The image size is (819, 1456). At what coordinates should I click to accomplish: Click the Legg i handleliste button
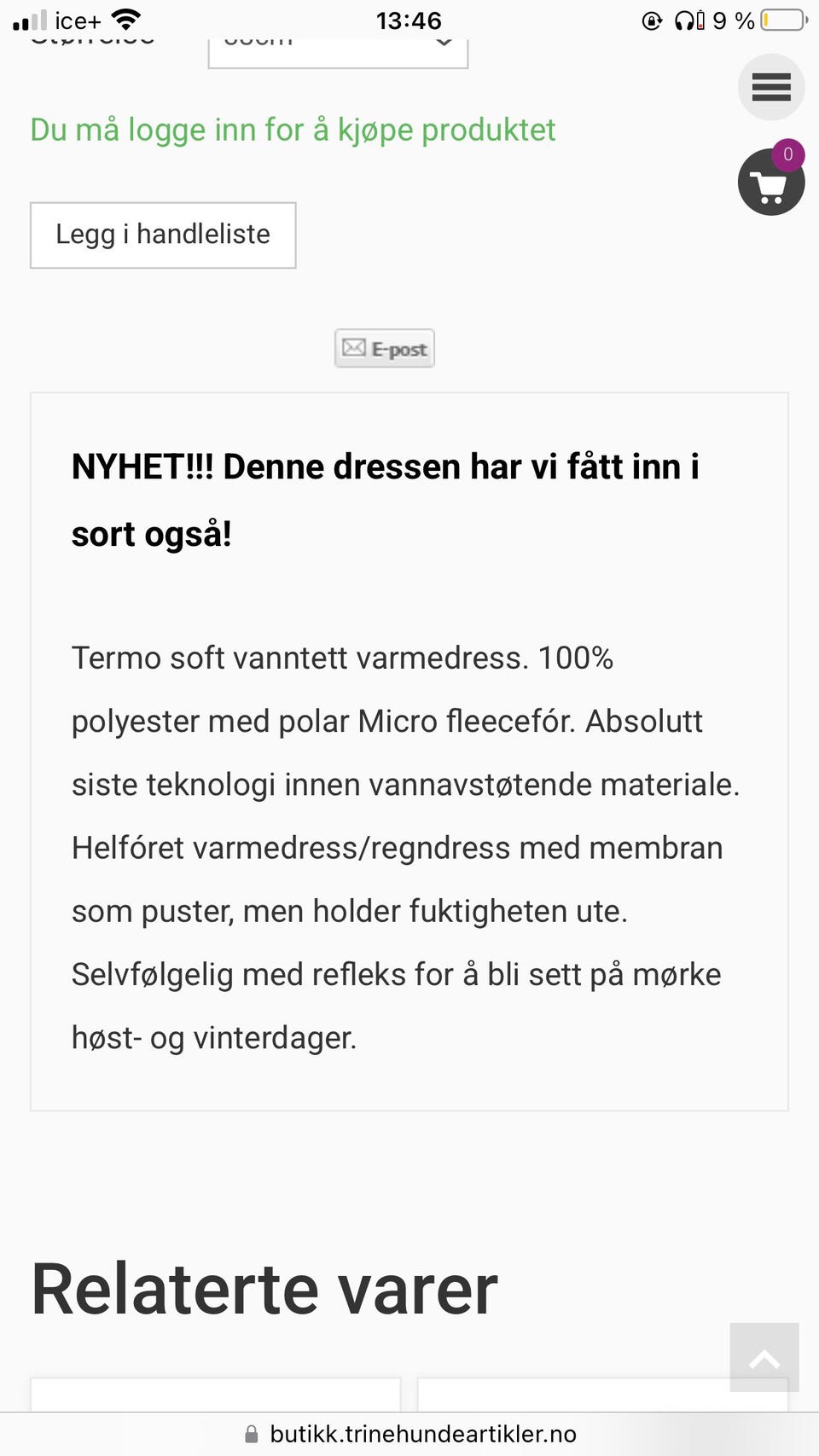point(162,234)
